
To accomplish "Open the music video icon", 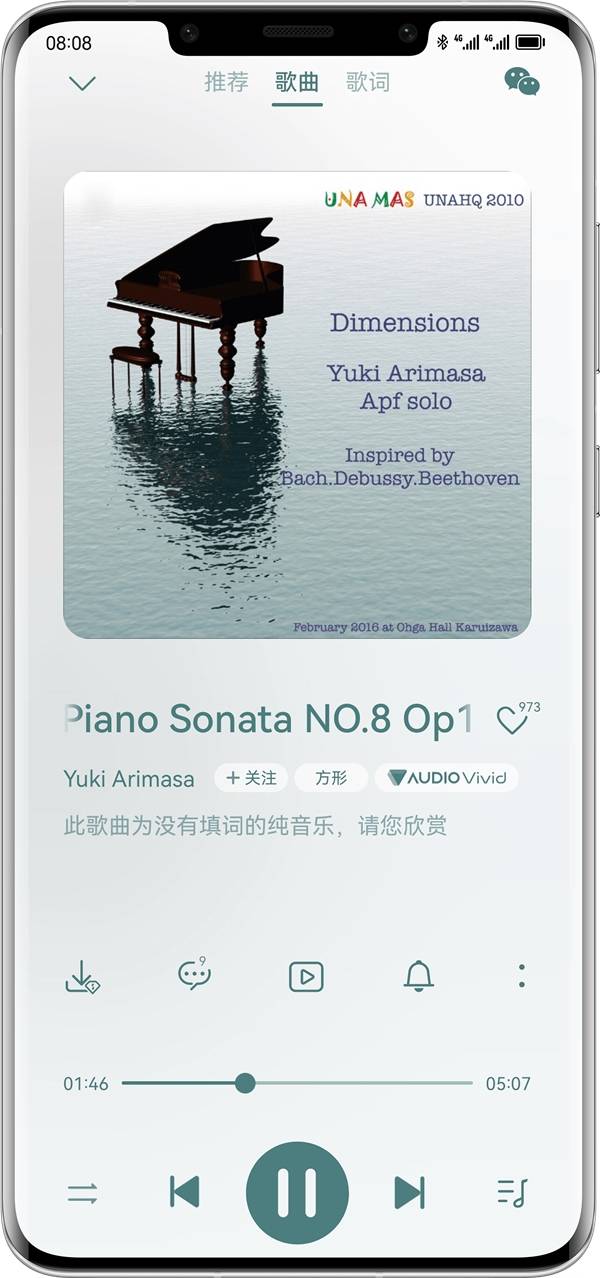I will 306,976.
